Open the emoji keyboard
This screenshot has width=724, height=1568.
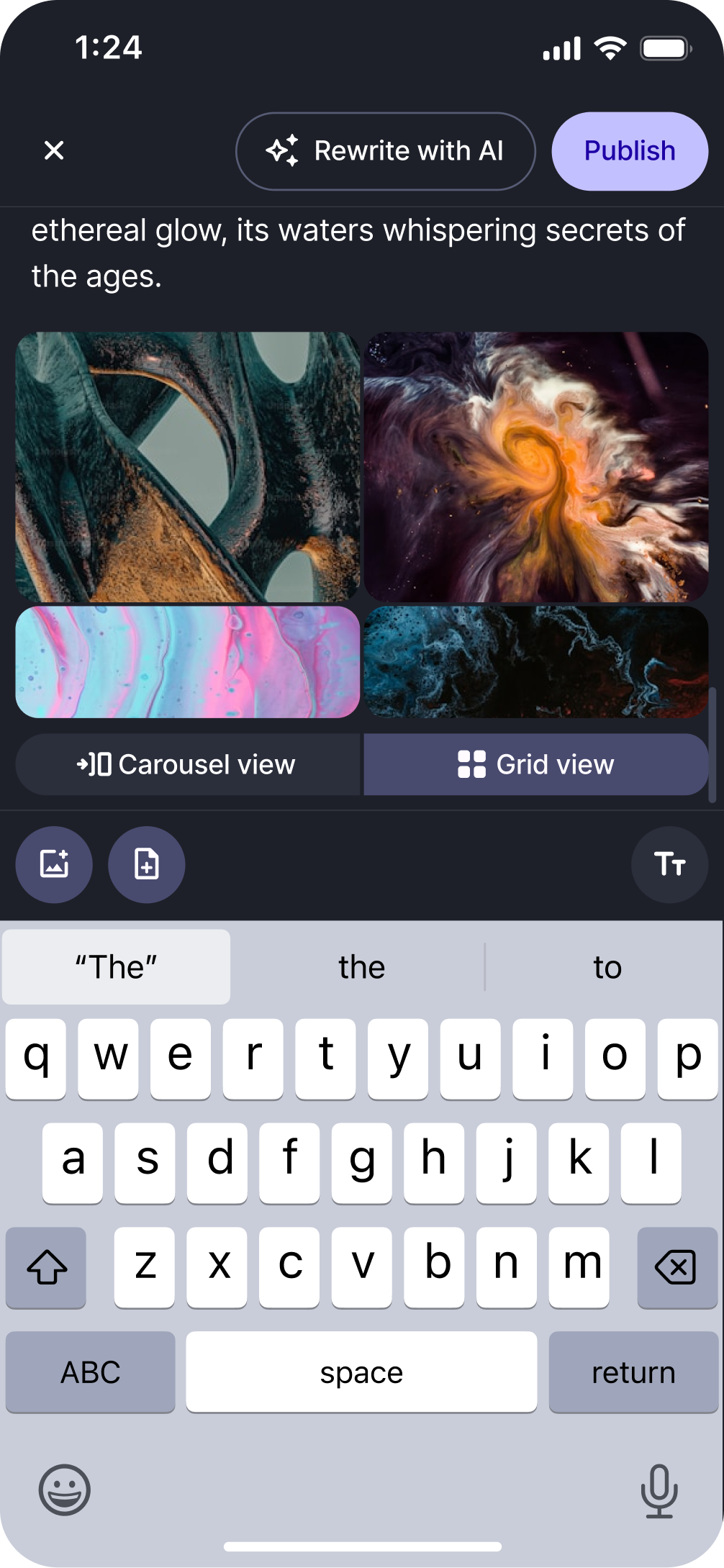coord(65,1490)
